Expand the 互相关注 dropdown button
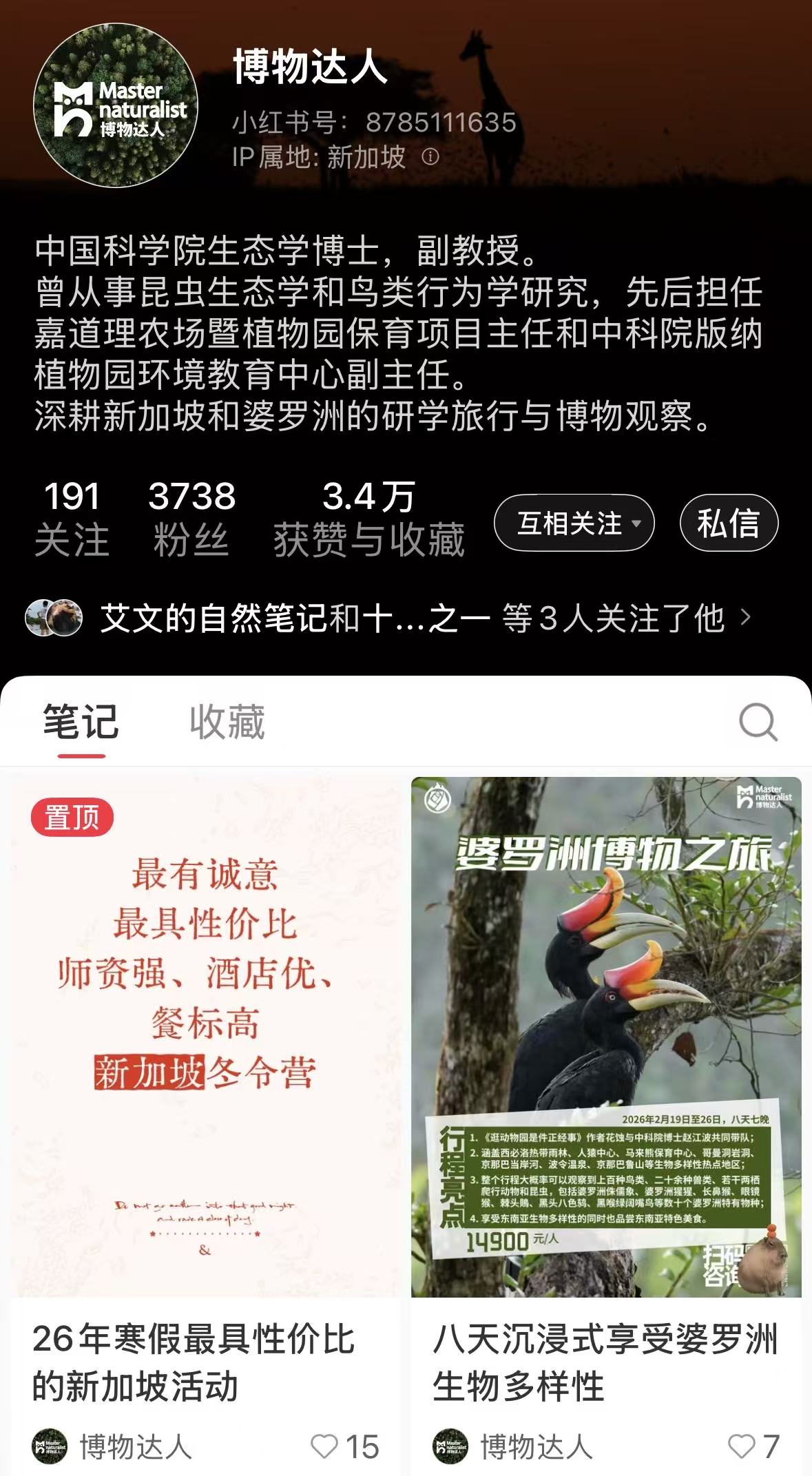Screen dimensions: 812x1476 pyautogui.click(x=574, y=523)
